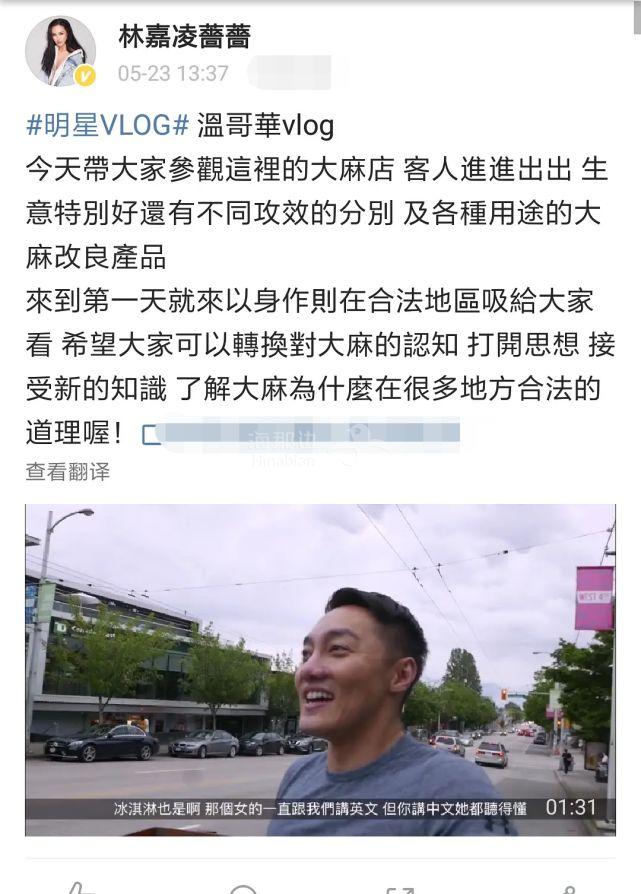Tap 查看翻译 to translate the post
The image size is (641, 894).
(x=67, y=471)
